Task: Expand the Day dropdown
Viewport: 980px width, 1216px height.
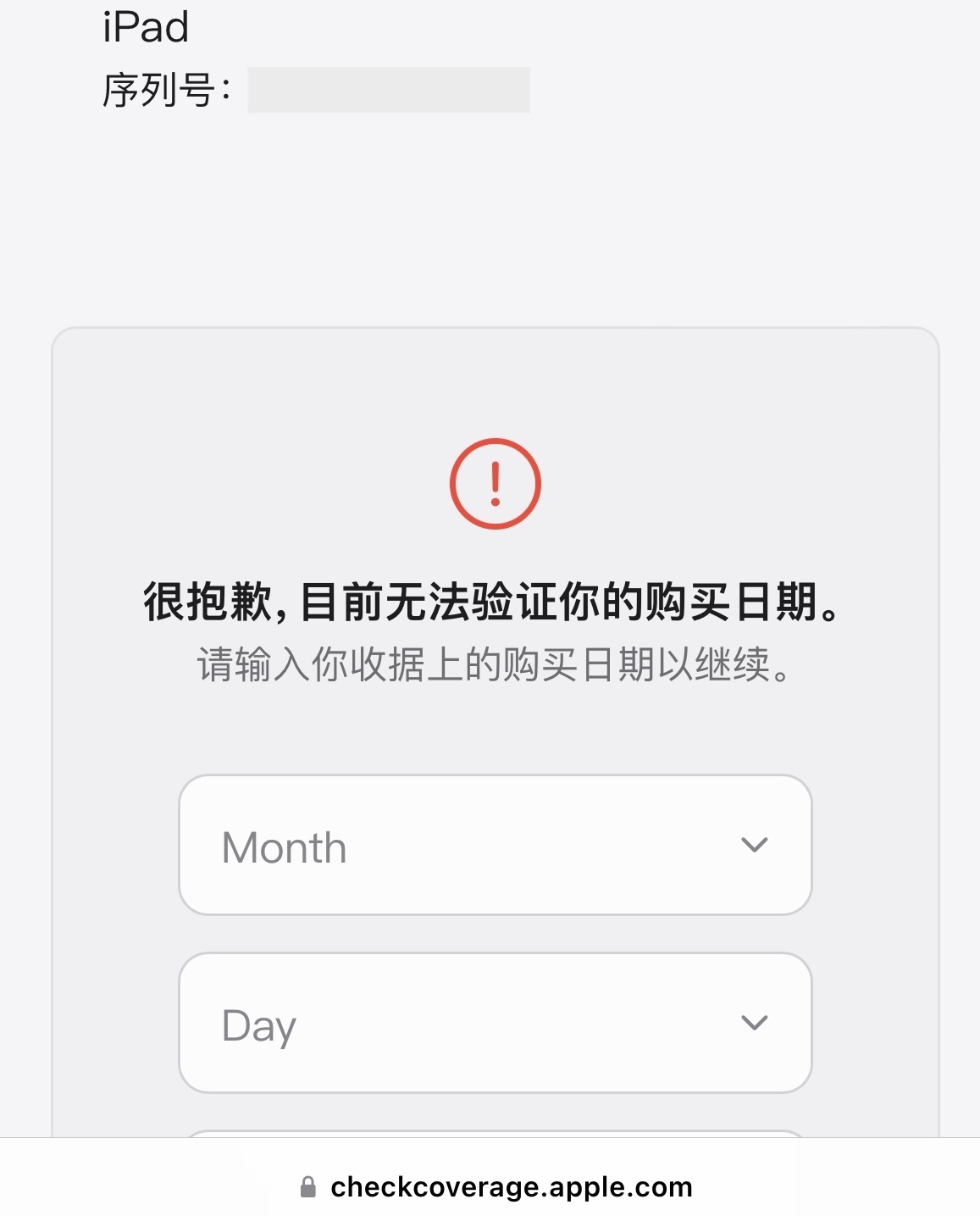Action: coord(495,1023)
